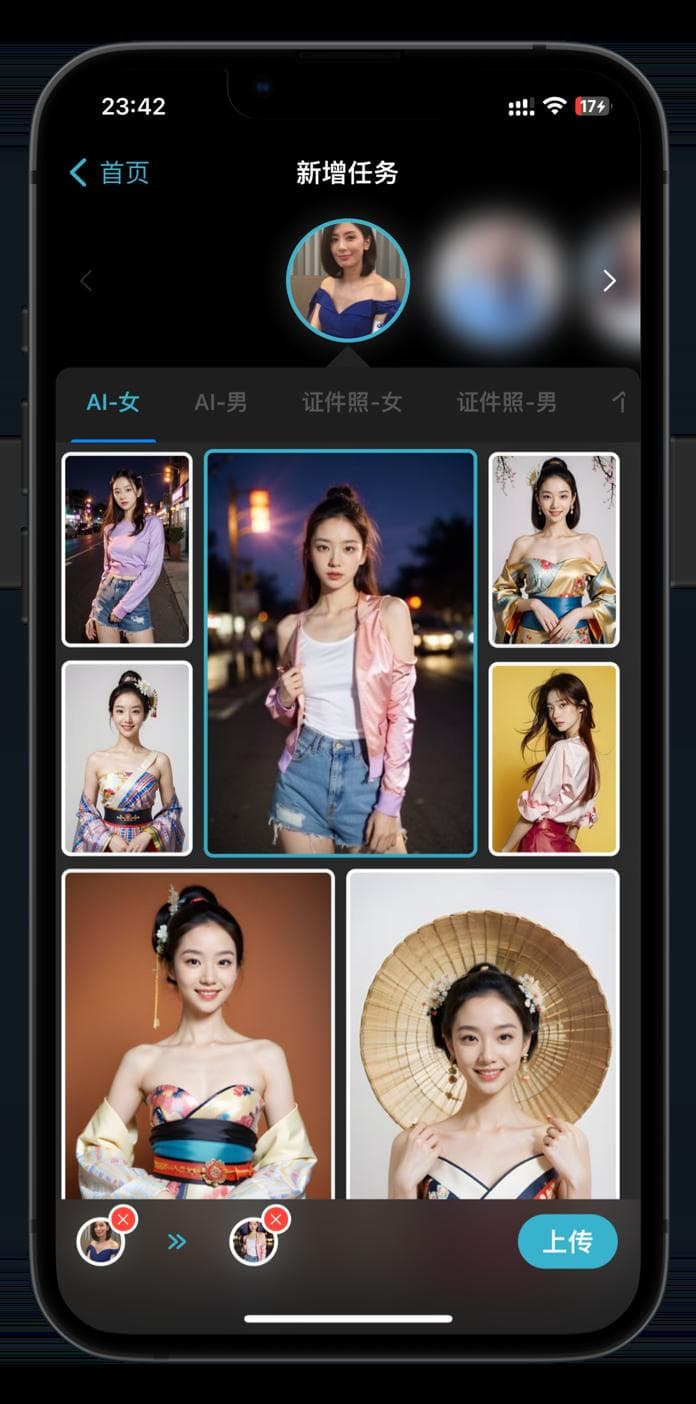696x1404 pixels.
Task: Tap the right arrow to show next photo
Action: 609,281
